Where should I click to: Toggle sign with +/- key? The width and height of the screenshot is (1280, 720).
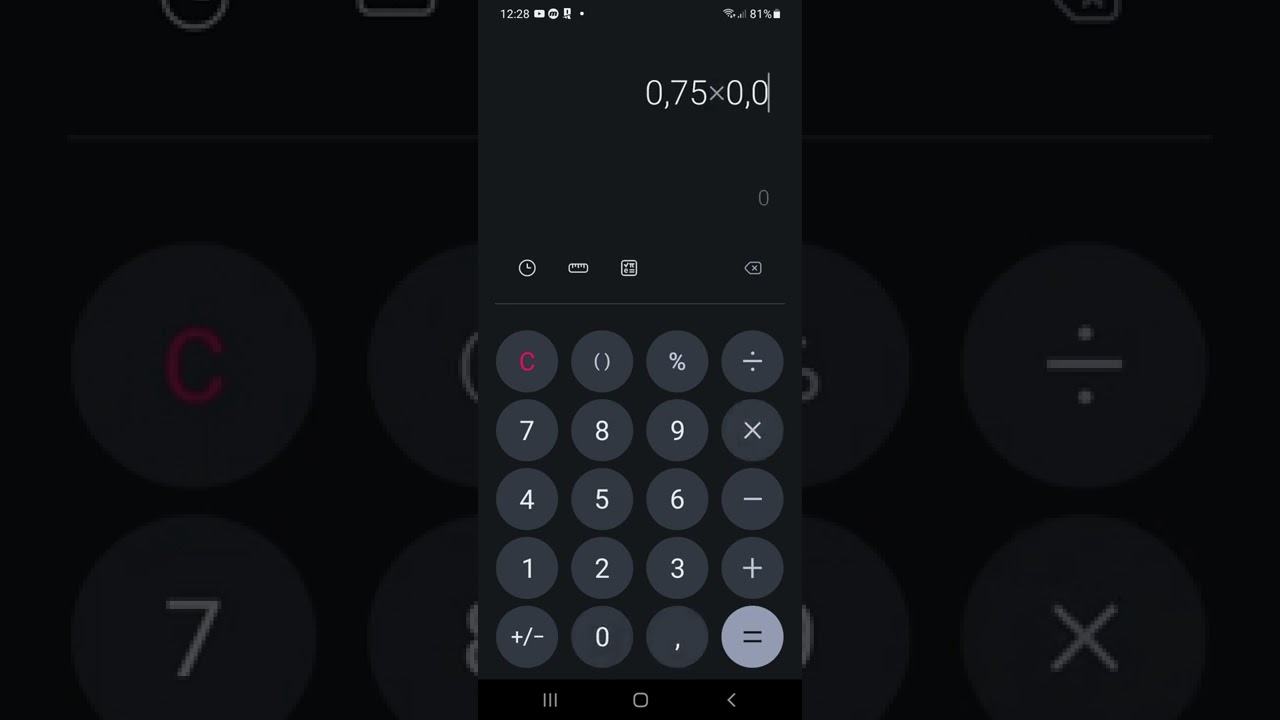point(527,637)
